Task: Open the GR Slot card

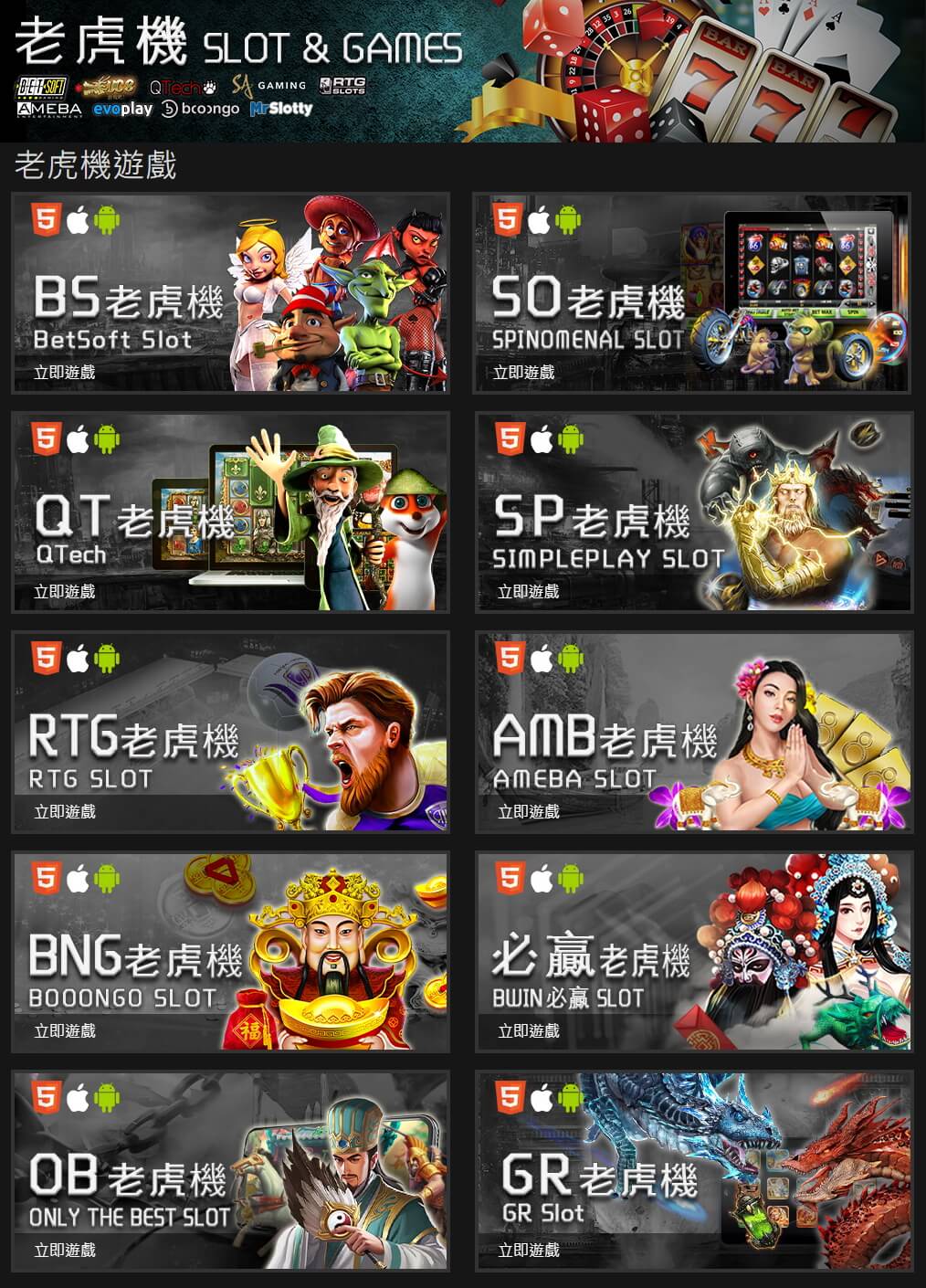Action: [x=693, y=1171]
